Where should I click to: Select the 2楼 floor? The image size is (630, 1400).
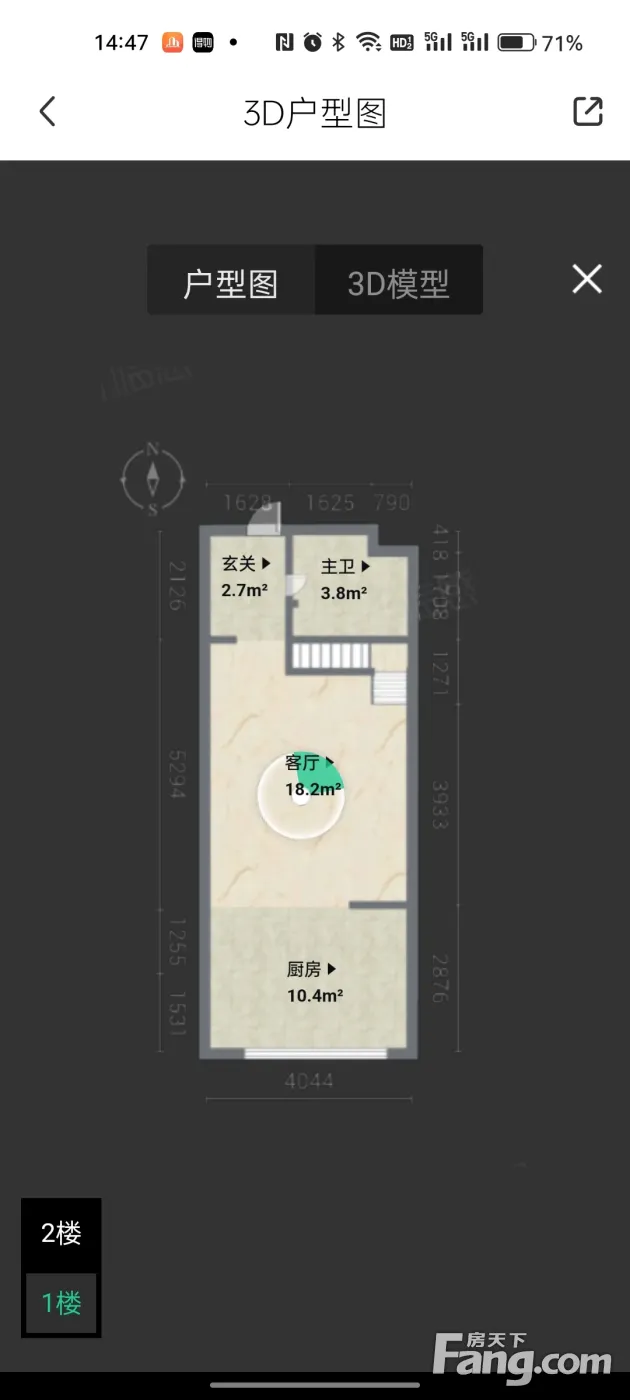pos(61,1234)
